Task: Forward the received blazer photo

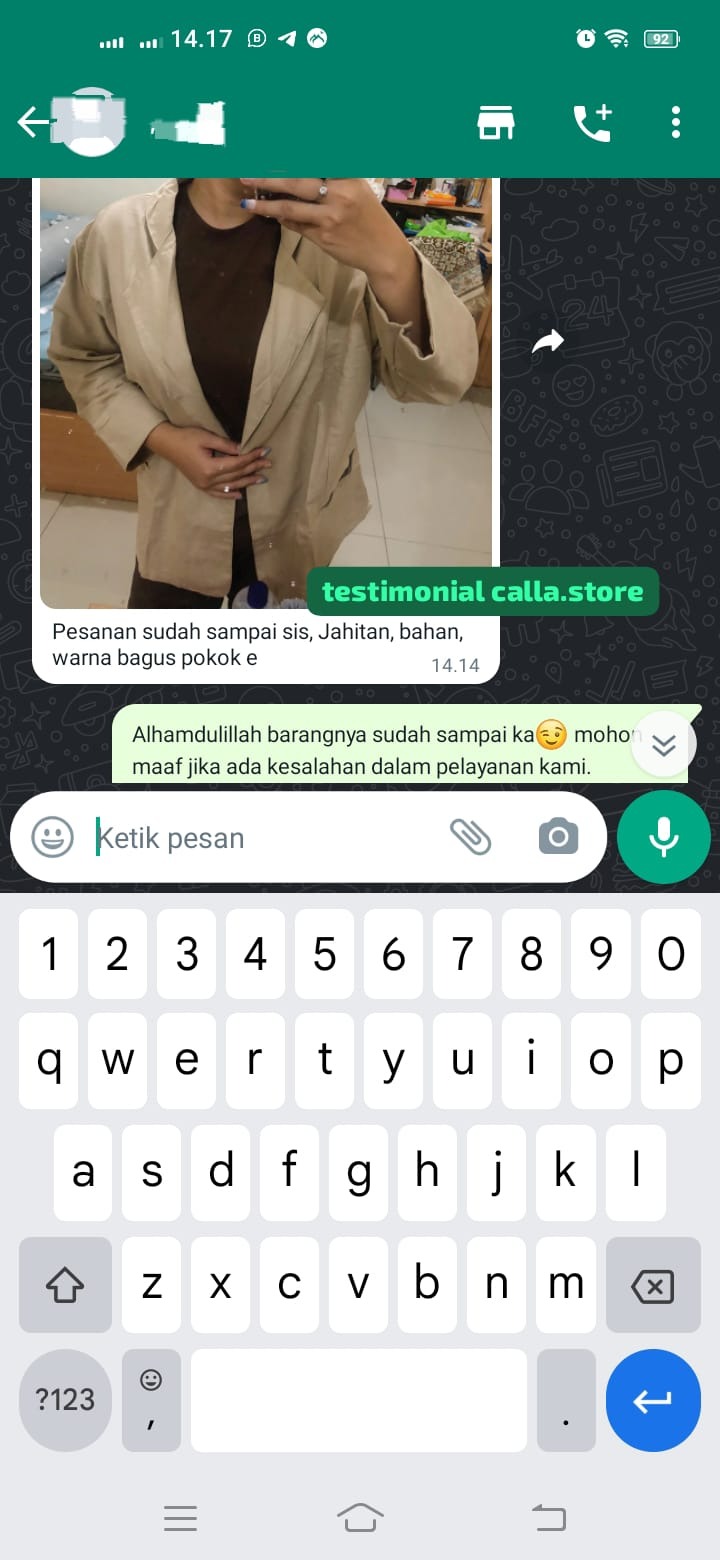Action: coord(547,343)
